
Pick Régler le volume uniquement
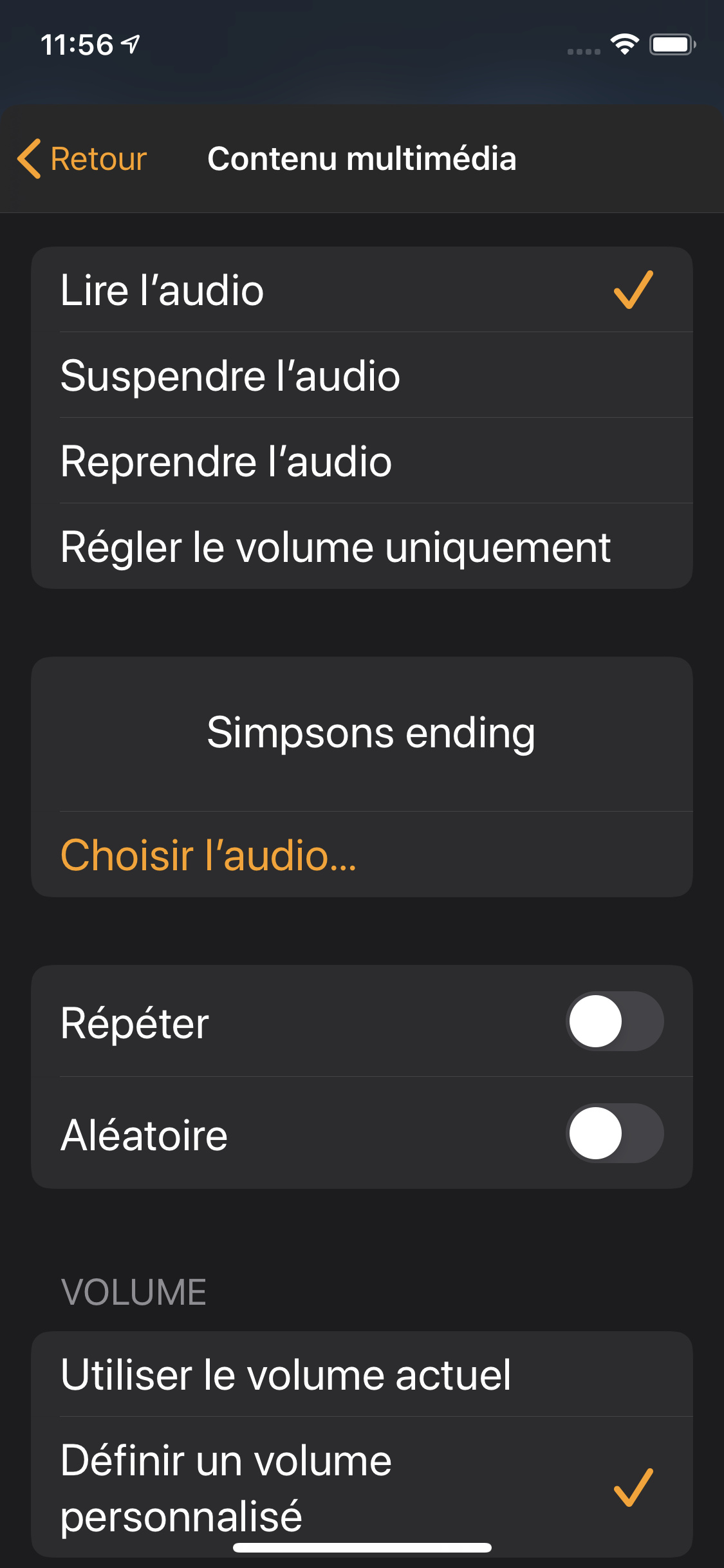click(360, 546)
